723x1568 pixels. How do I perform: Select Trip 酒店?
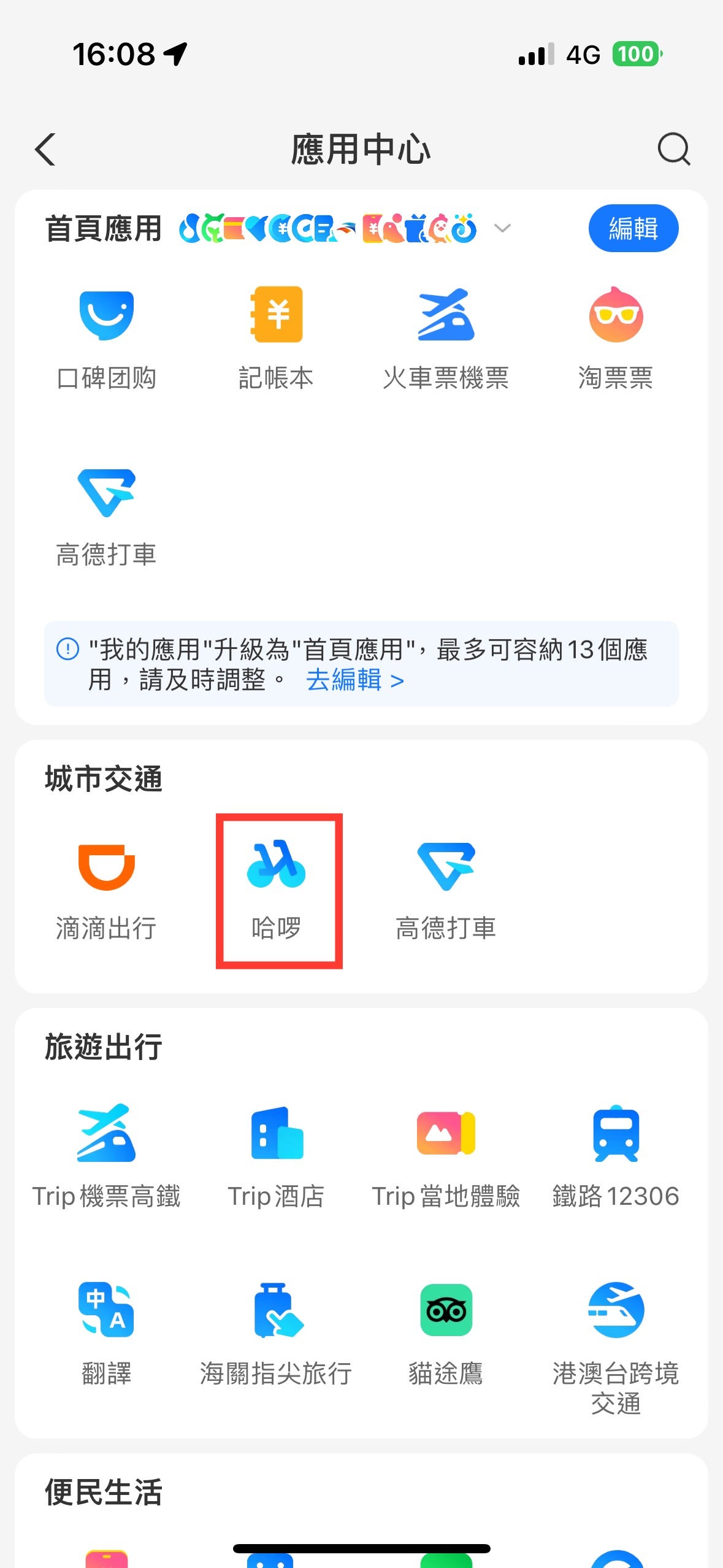pyautogui.click(x=276, y=1156)
